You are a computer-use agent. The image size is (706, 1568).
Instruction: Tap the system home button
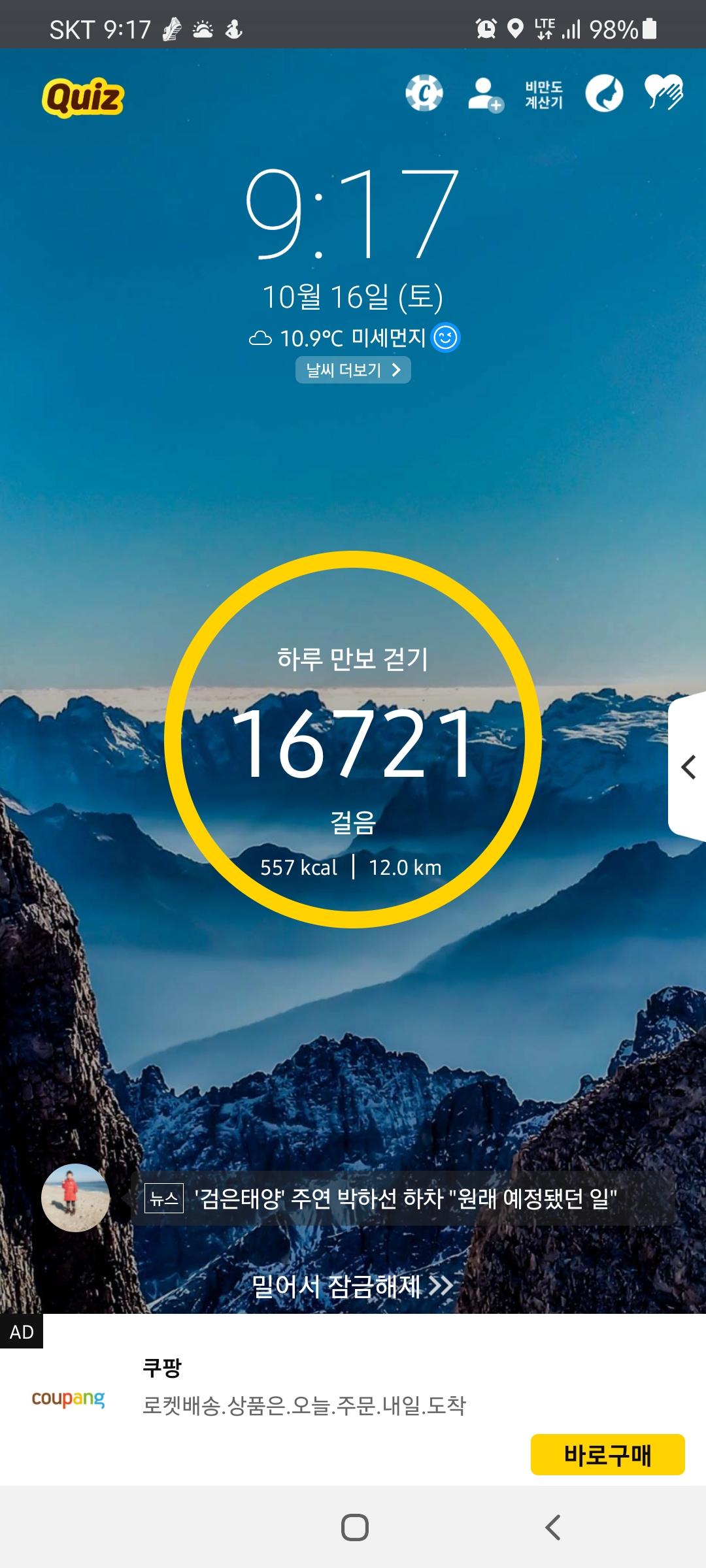pyautogui.click(x=354, y=1527)
